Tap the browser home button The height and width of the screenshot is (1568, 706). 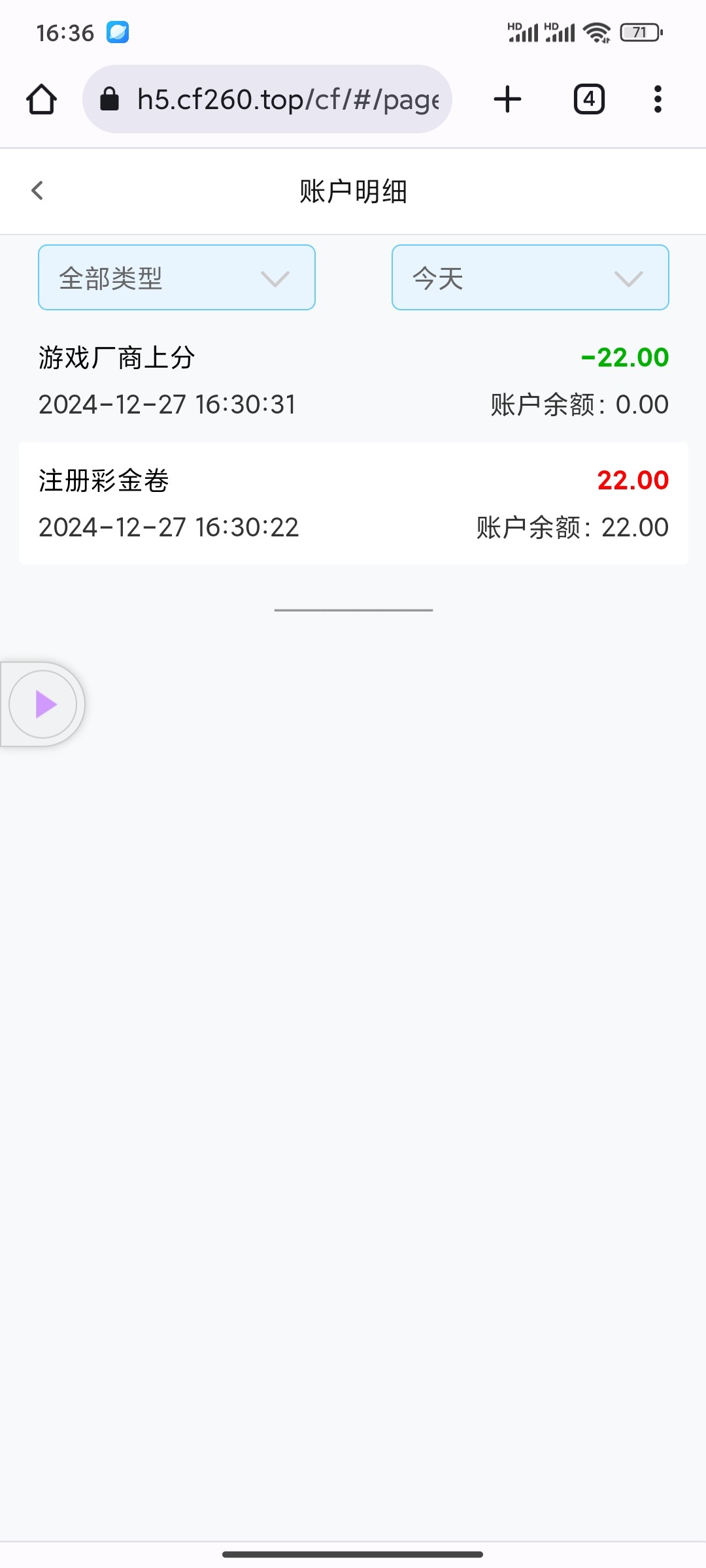click(x=41, y=99)
